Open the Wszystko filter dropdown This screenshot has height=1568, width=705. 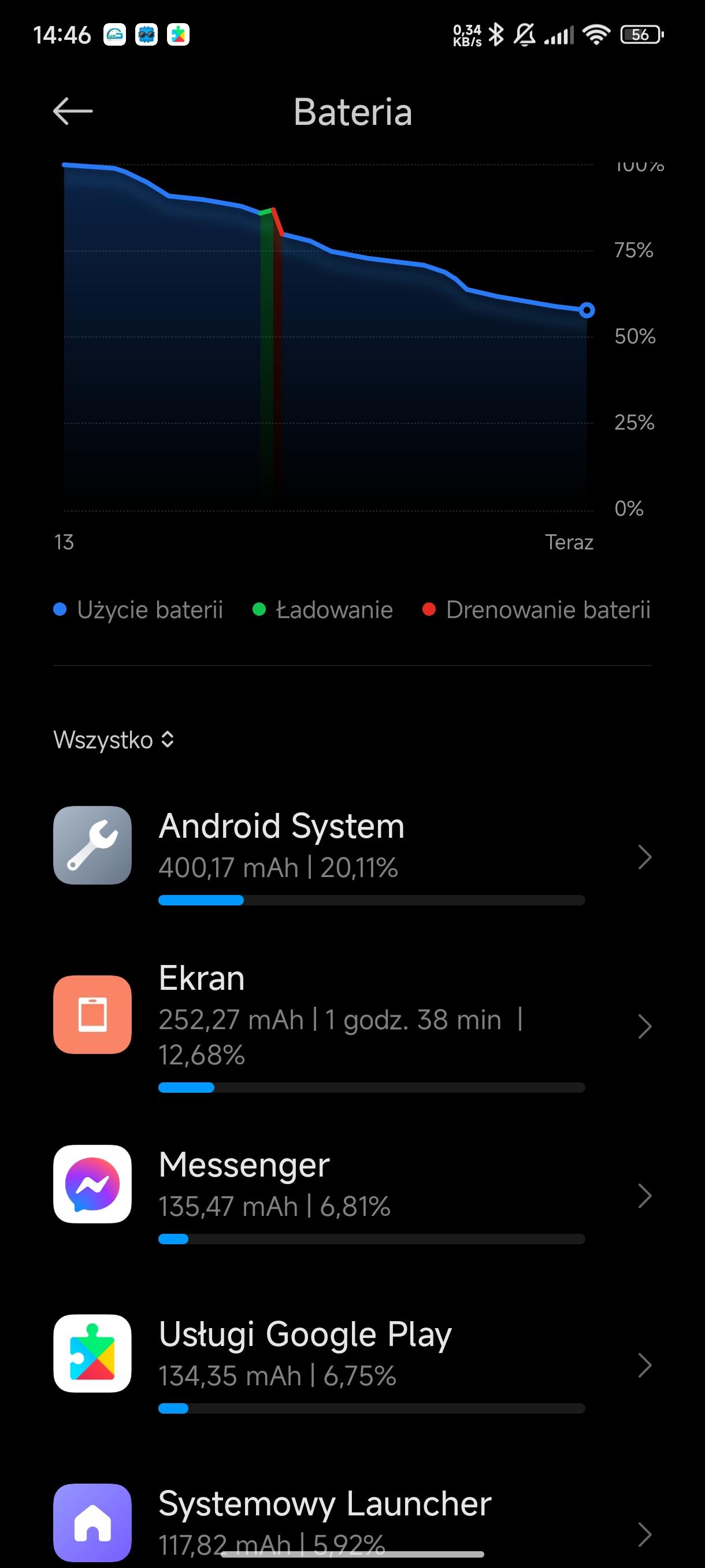point(114,740)
